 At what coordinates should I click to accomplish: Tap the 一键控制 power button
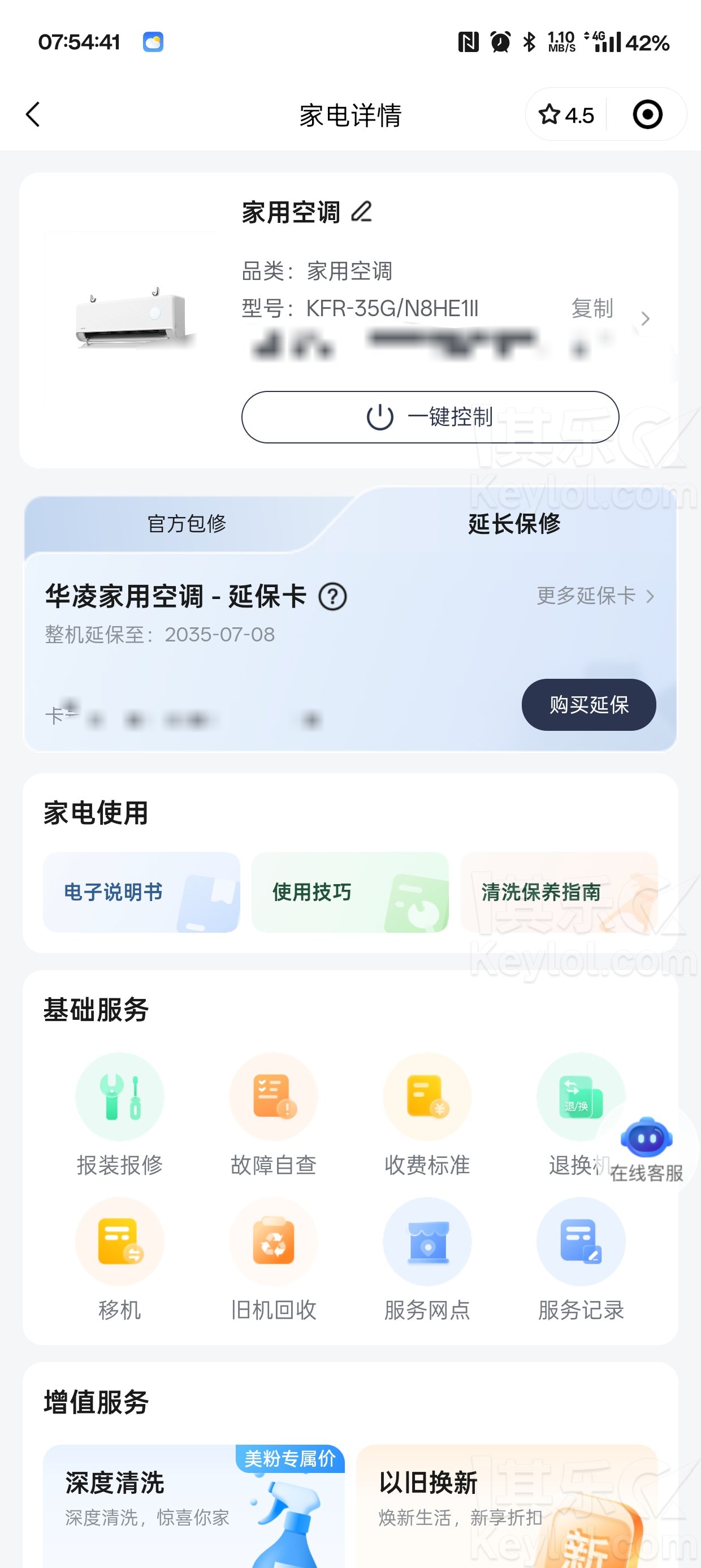coord(430,417)
